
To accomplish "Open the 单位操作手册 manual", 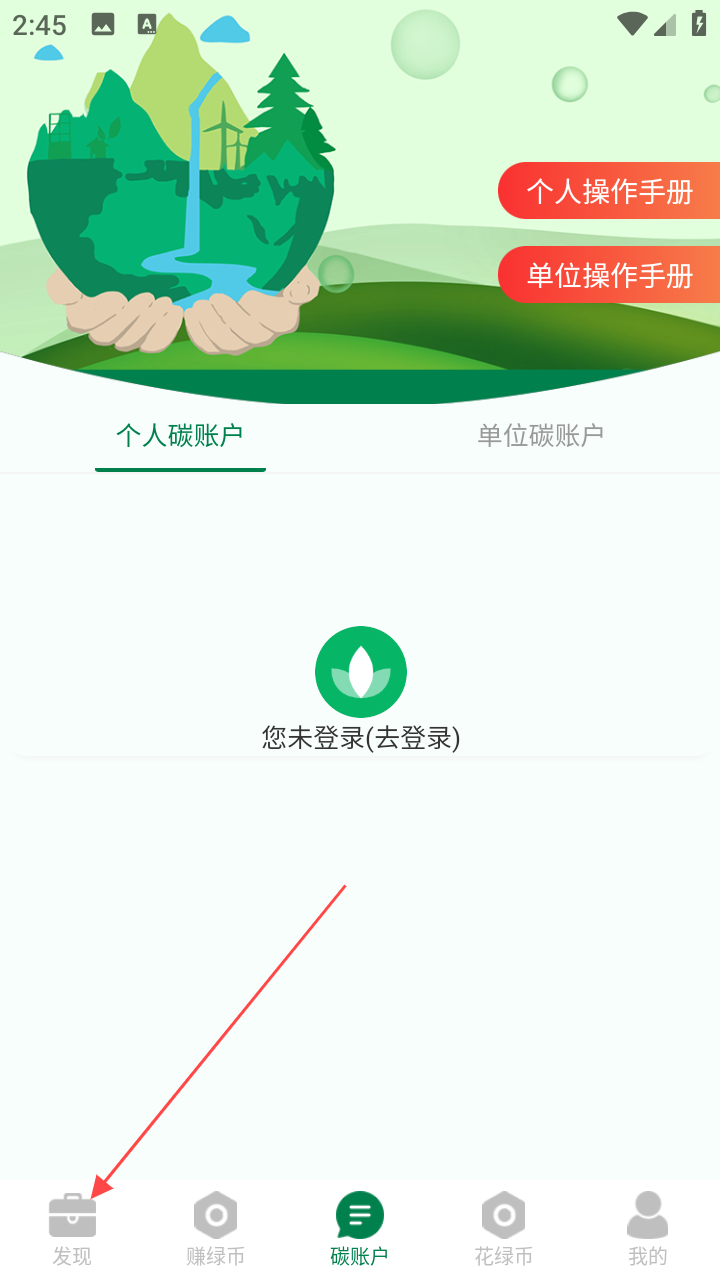I will coord(609,275).
